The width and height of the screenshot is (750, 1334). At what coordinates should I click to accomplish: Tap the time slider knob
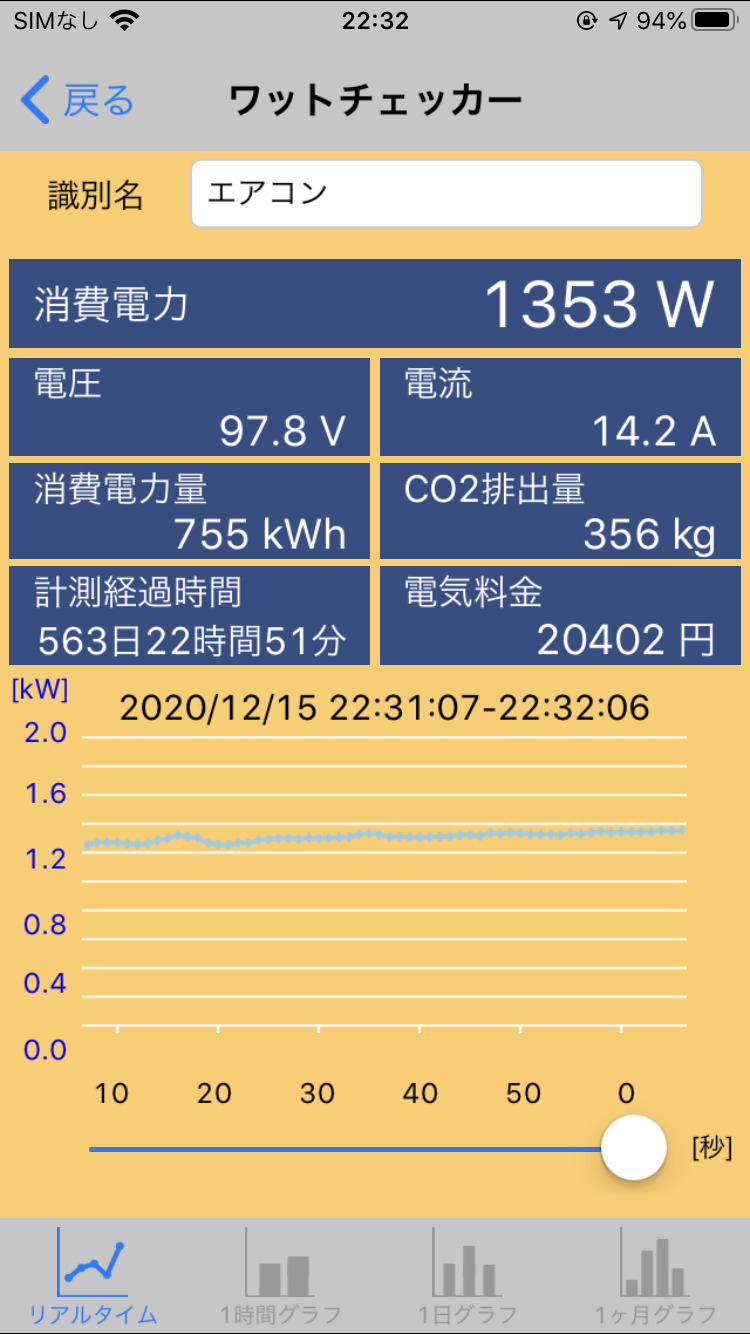click(634, 1148)
